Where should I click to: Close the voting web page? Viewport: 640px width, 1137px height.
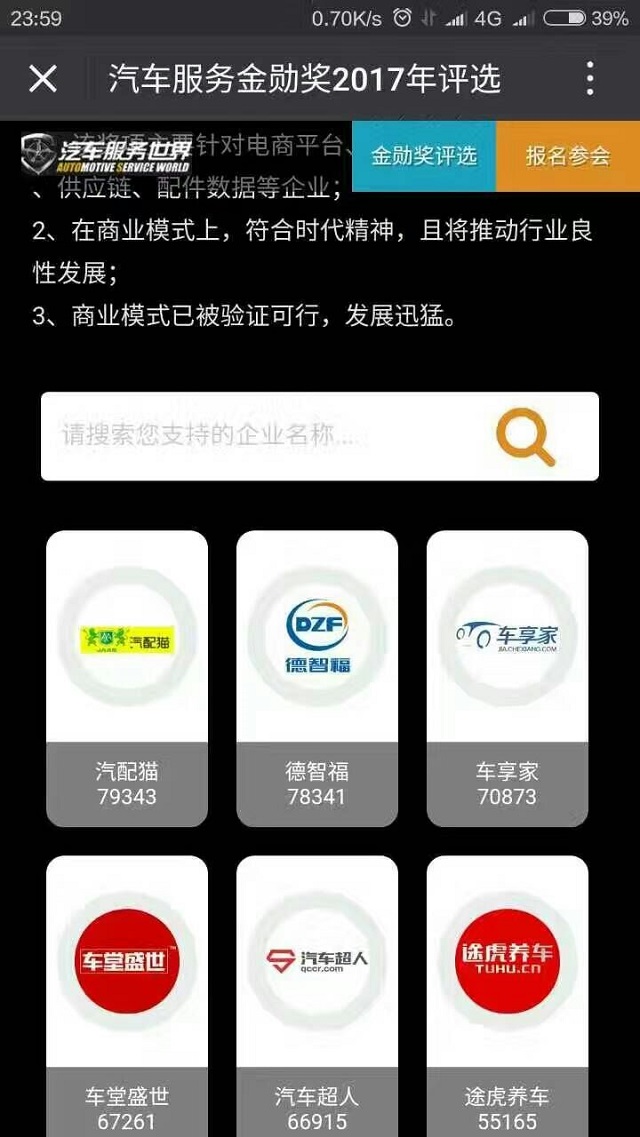coord(43,79)
